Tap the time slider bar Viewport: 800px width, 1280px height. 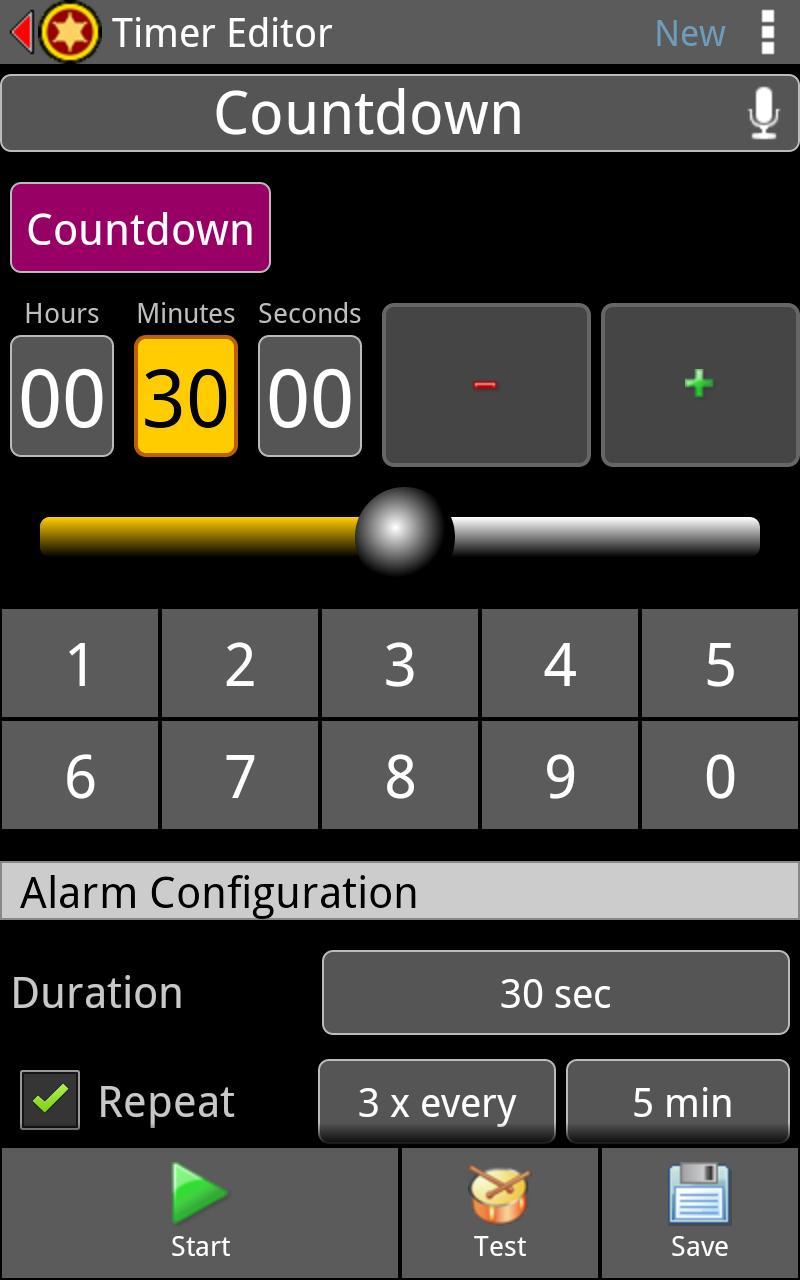point(600,536)
